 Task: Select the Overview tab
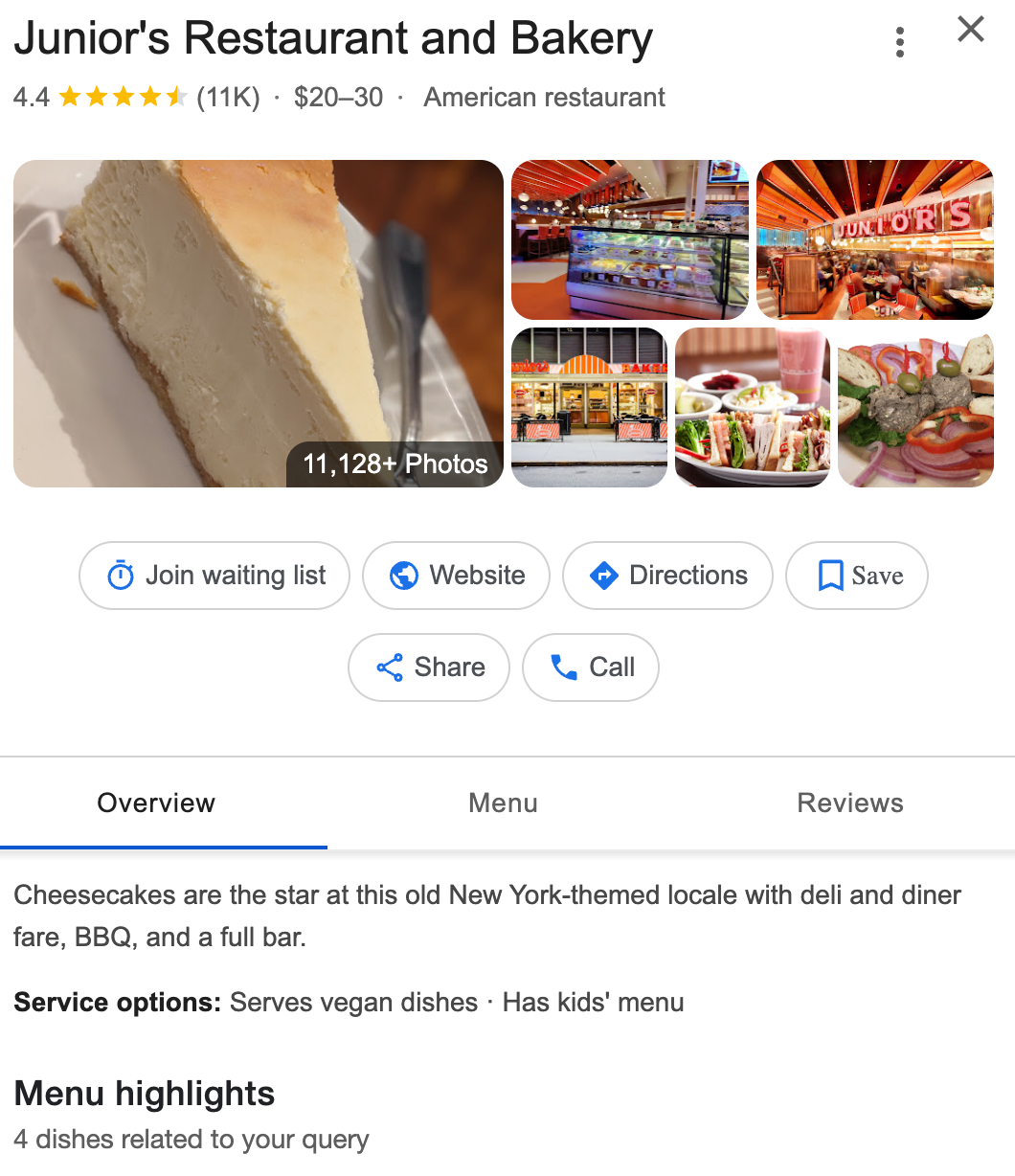click(156, 803)
